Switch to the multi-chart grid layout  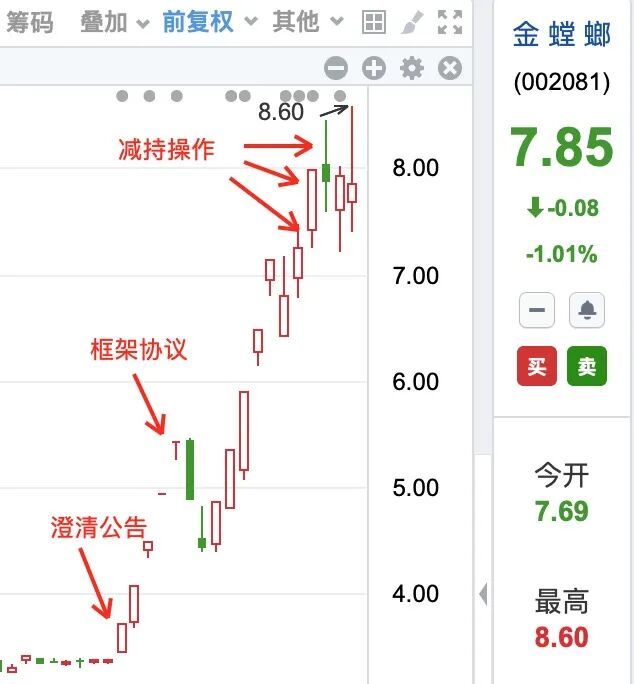pyautogui.click(x=374, y=22)
